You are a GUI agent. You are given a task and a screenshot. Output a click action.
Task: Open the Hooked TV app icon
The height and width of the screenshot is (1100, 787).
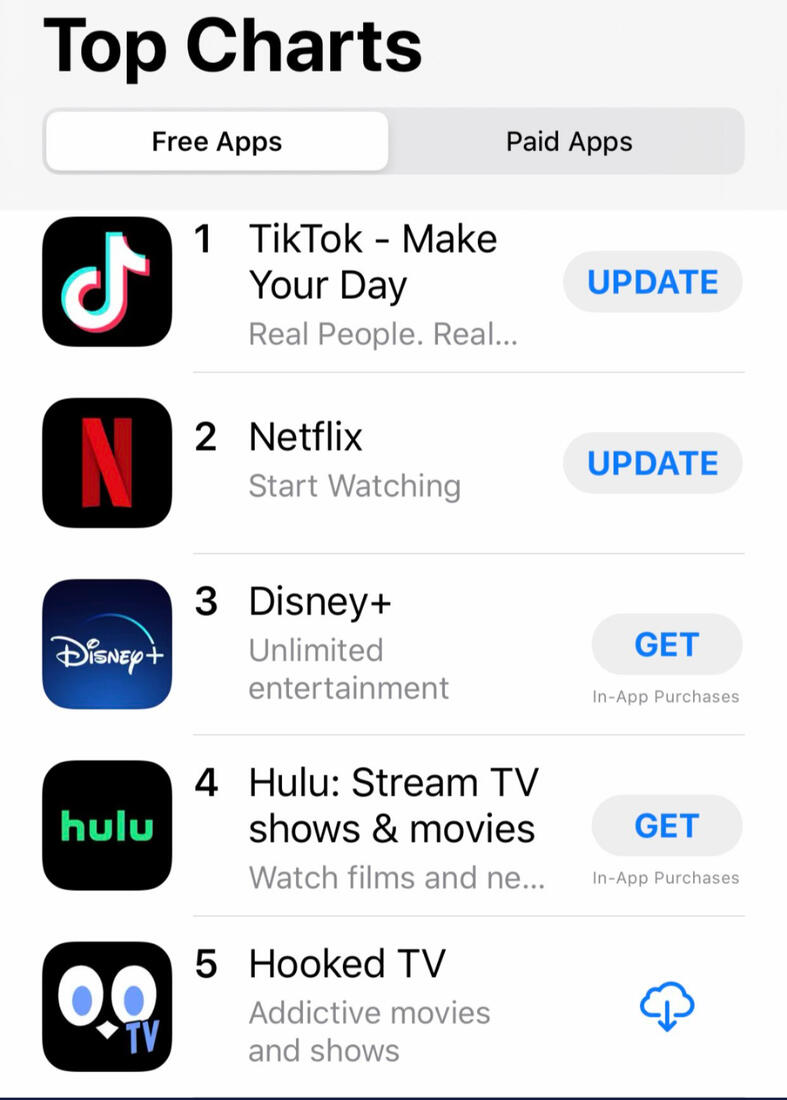[x=107, y=1005]
